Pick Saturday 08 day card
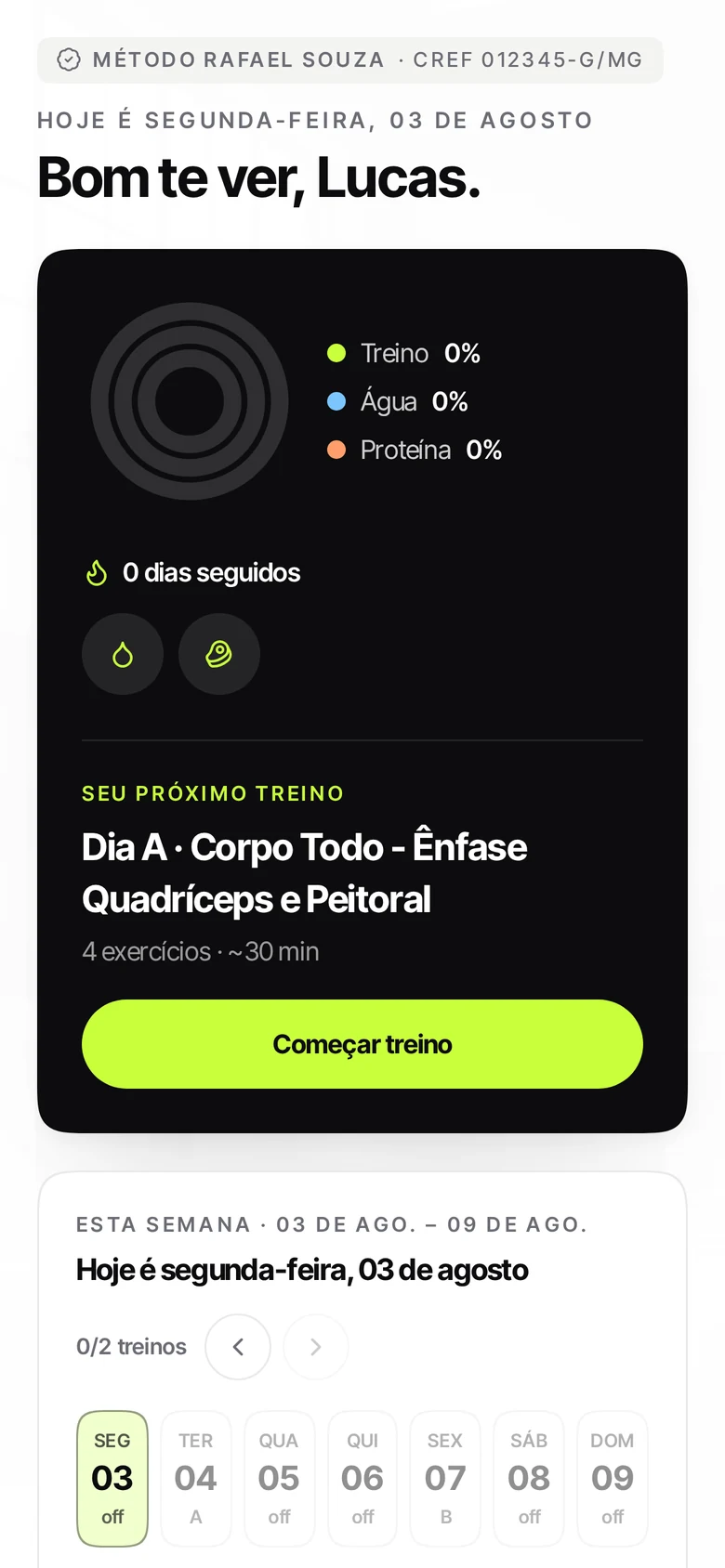This screenshot has height=1568, width=725. 529,1479
